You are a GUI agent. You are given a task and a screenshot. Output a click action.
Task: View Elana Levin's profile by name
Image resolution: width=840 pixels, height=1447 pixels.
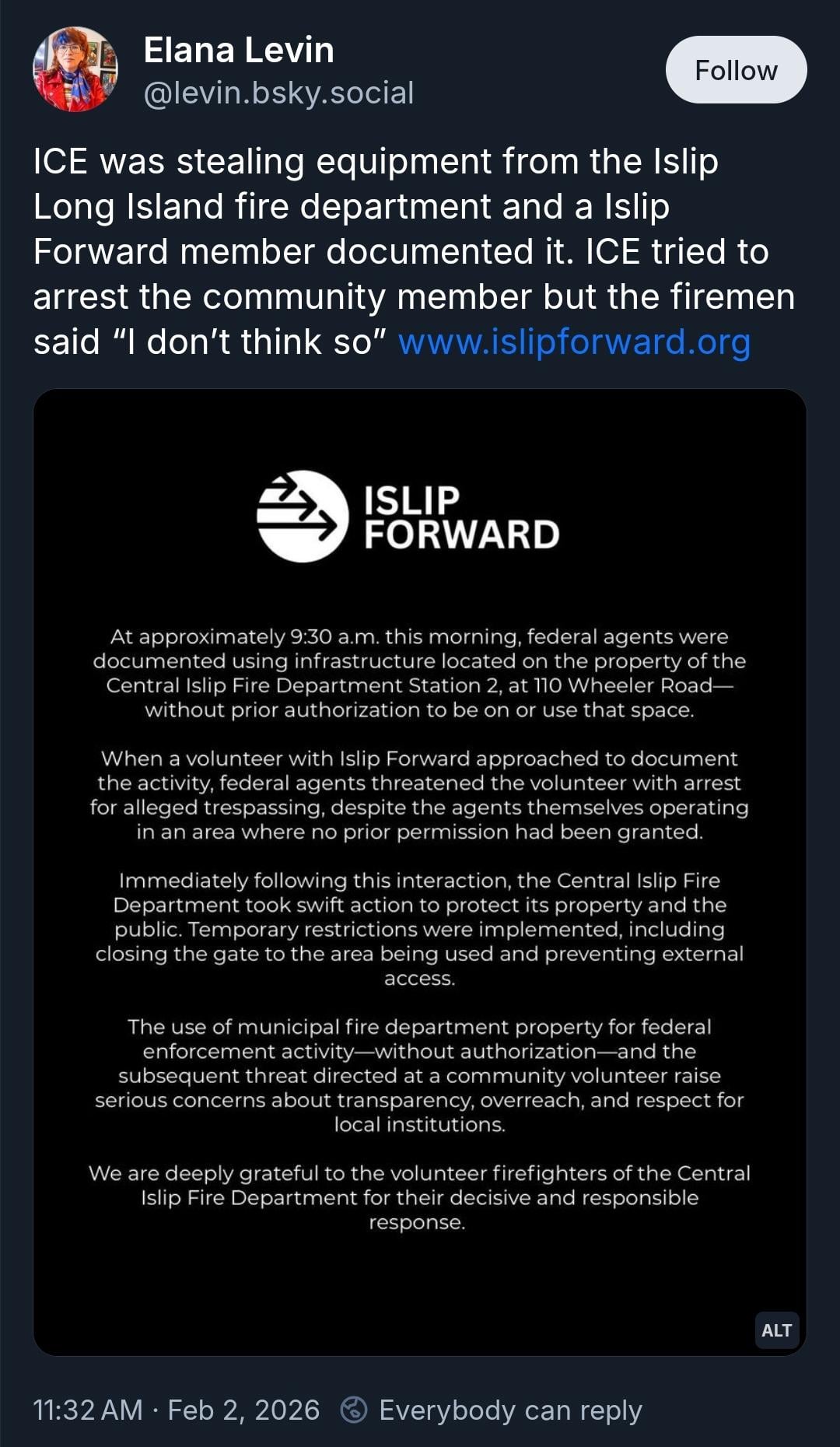238,51
